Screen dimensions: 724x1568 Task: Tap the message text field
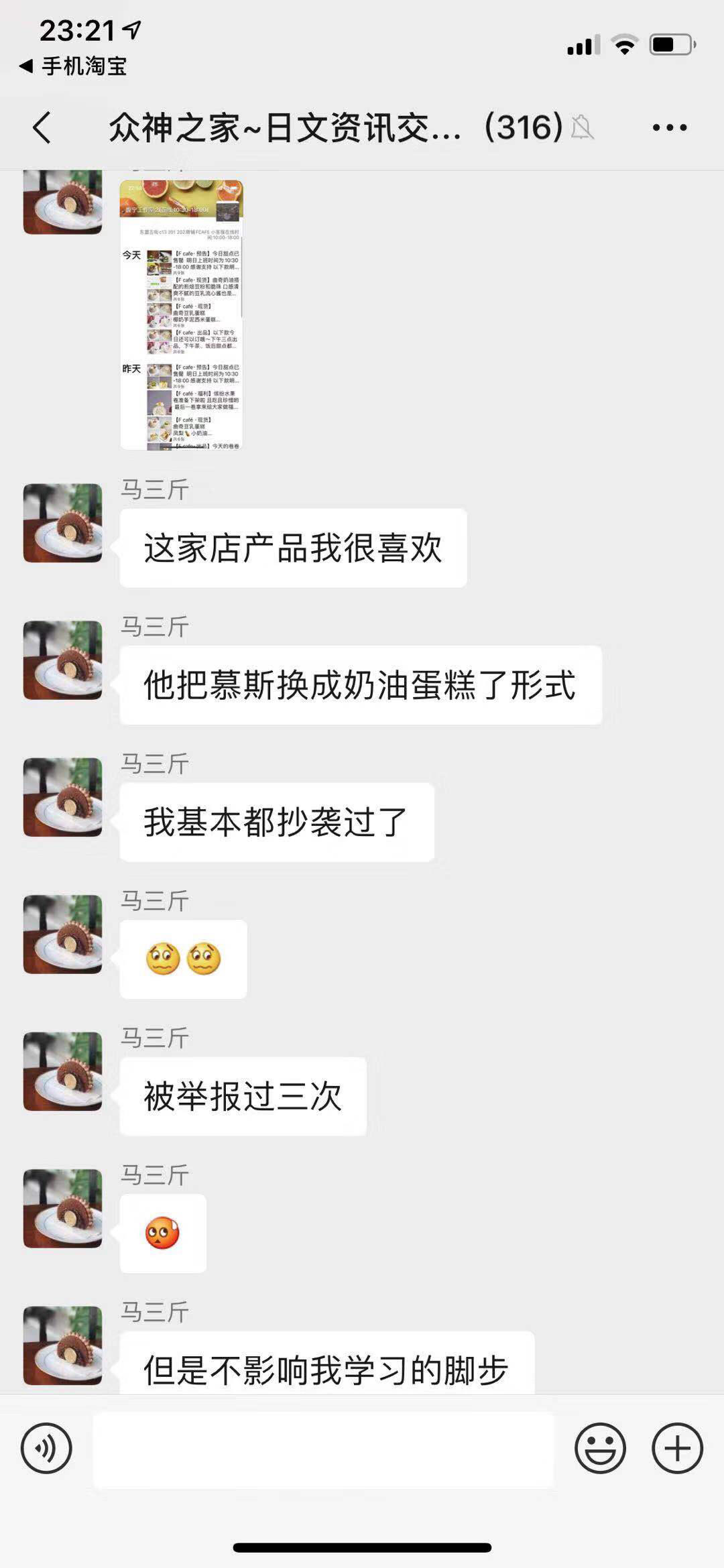tap(323, 1449)
